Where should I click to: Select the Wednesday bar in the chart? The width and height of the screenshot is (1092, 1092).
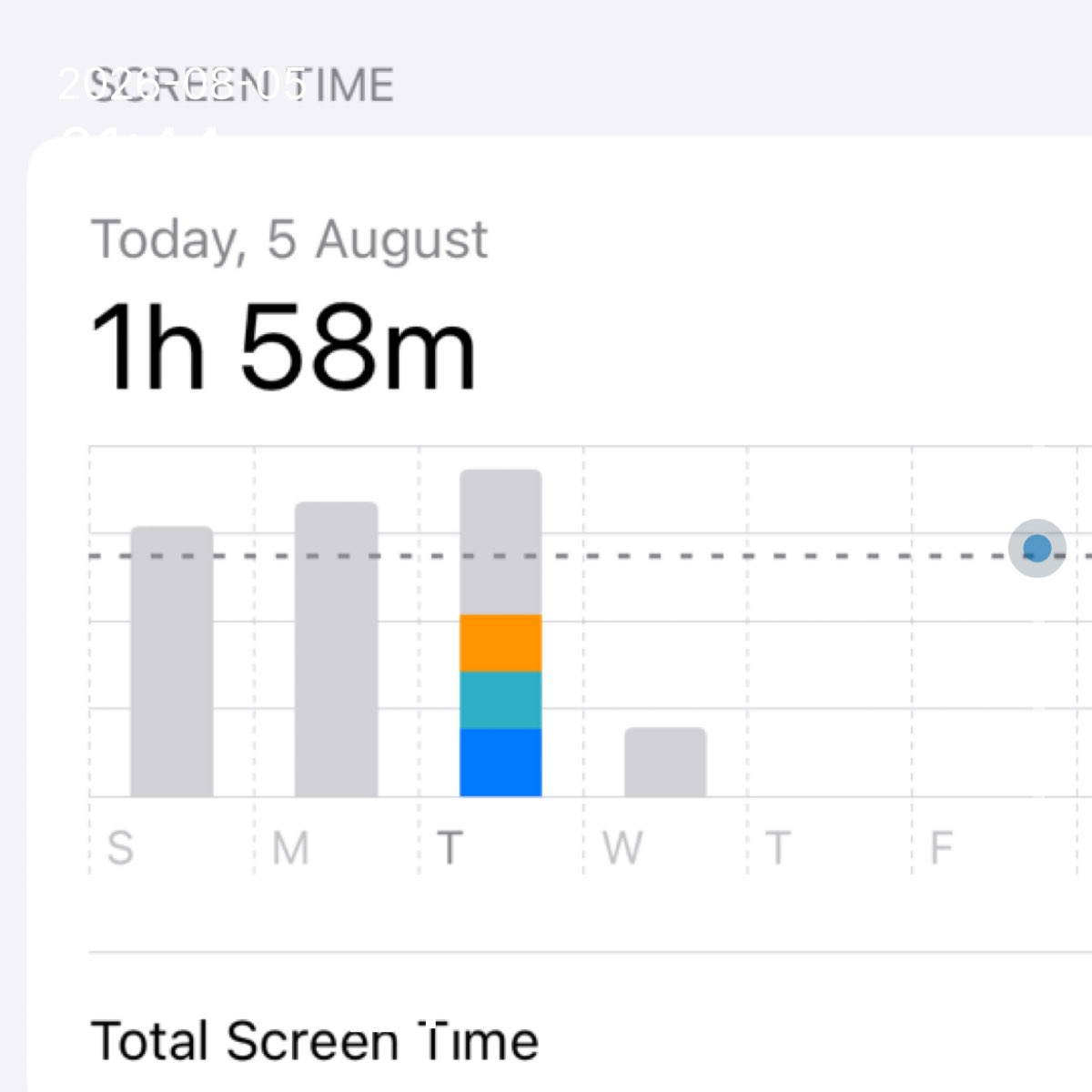click(x=665, y=763)
